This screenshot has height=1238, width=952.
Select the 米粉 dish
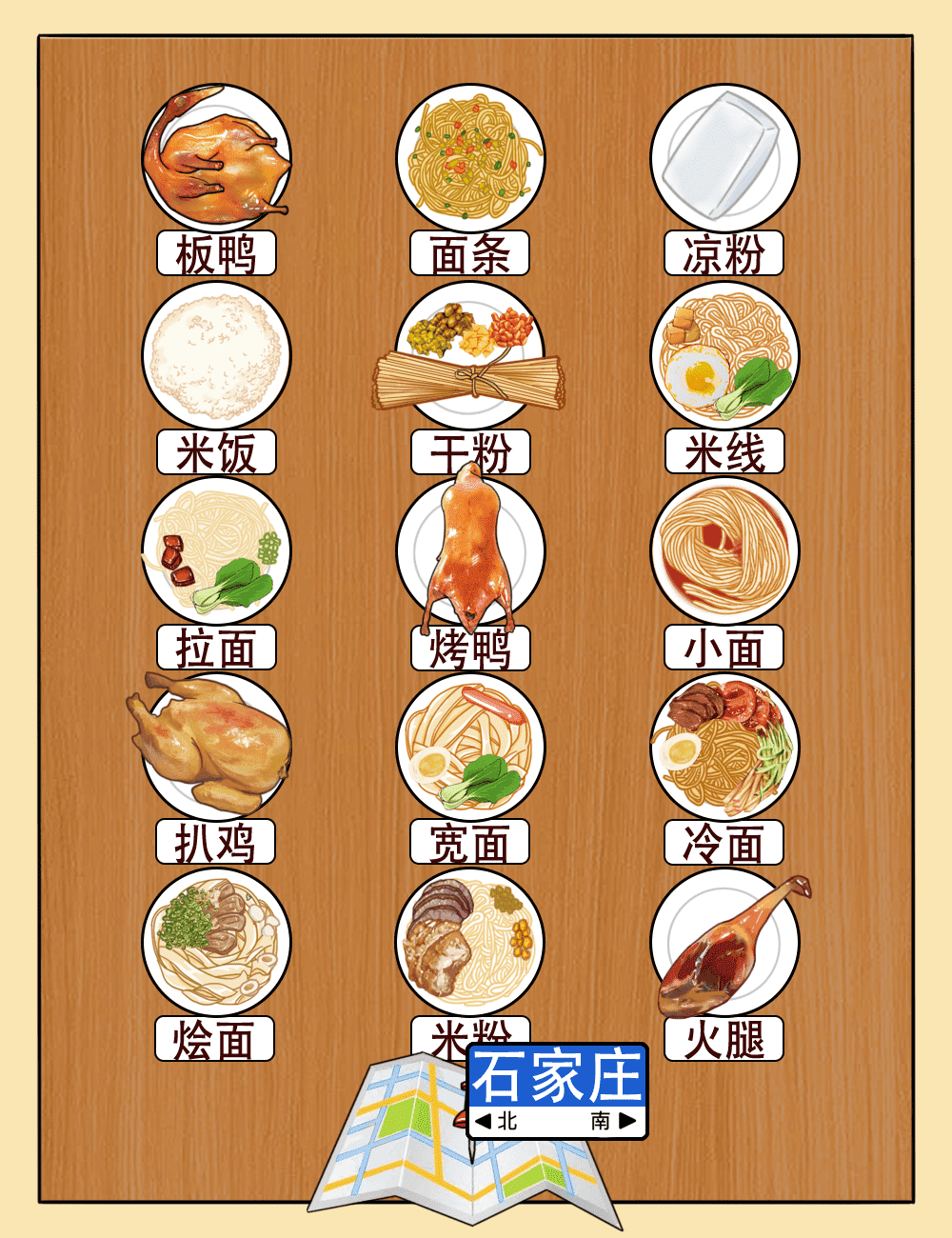[x=470, y=943]
